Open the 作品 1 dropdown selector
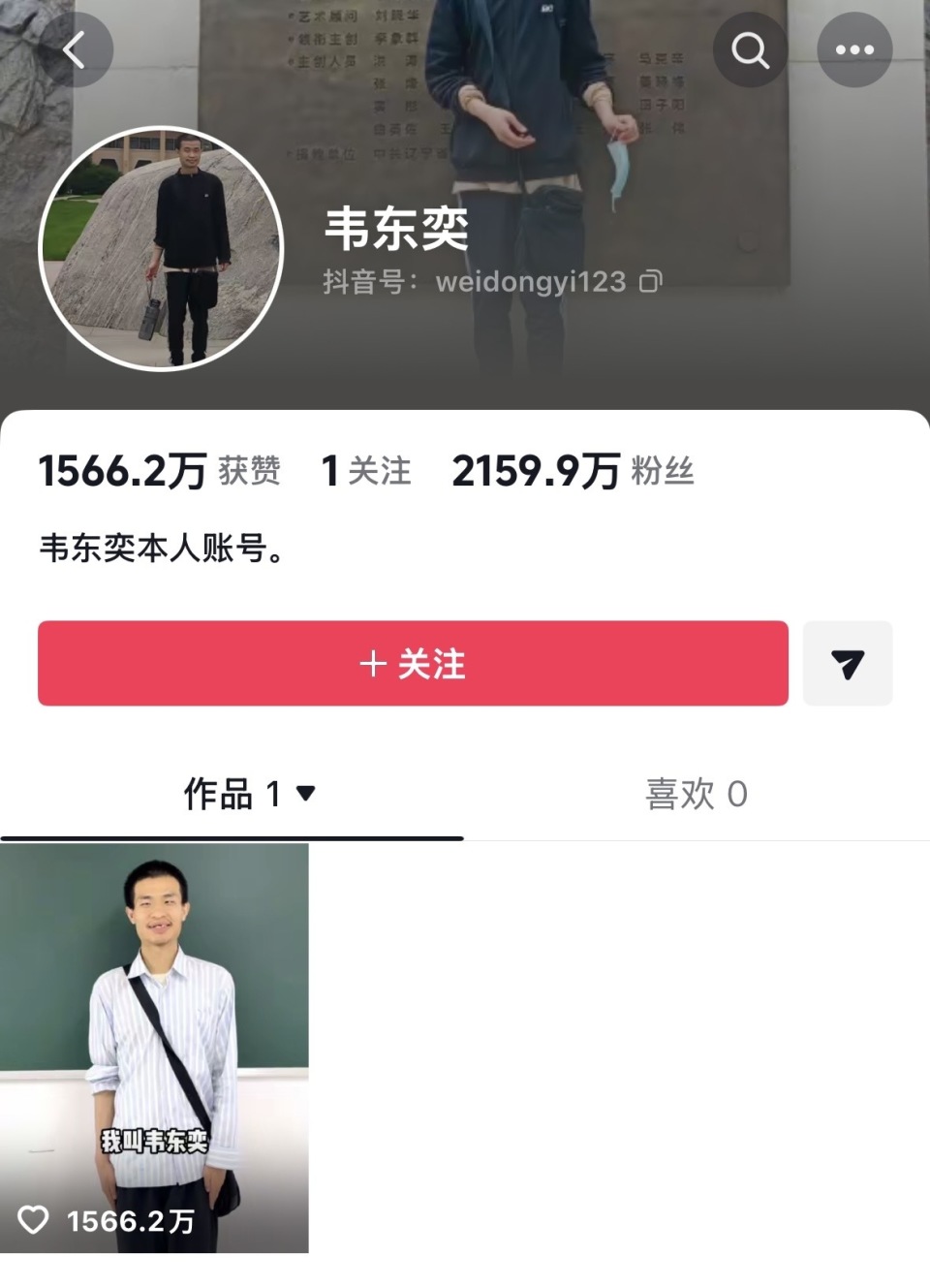This screenshot has width=930, height=1288. 247,794
